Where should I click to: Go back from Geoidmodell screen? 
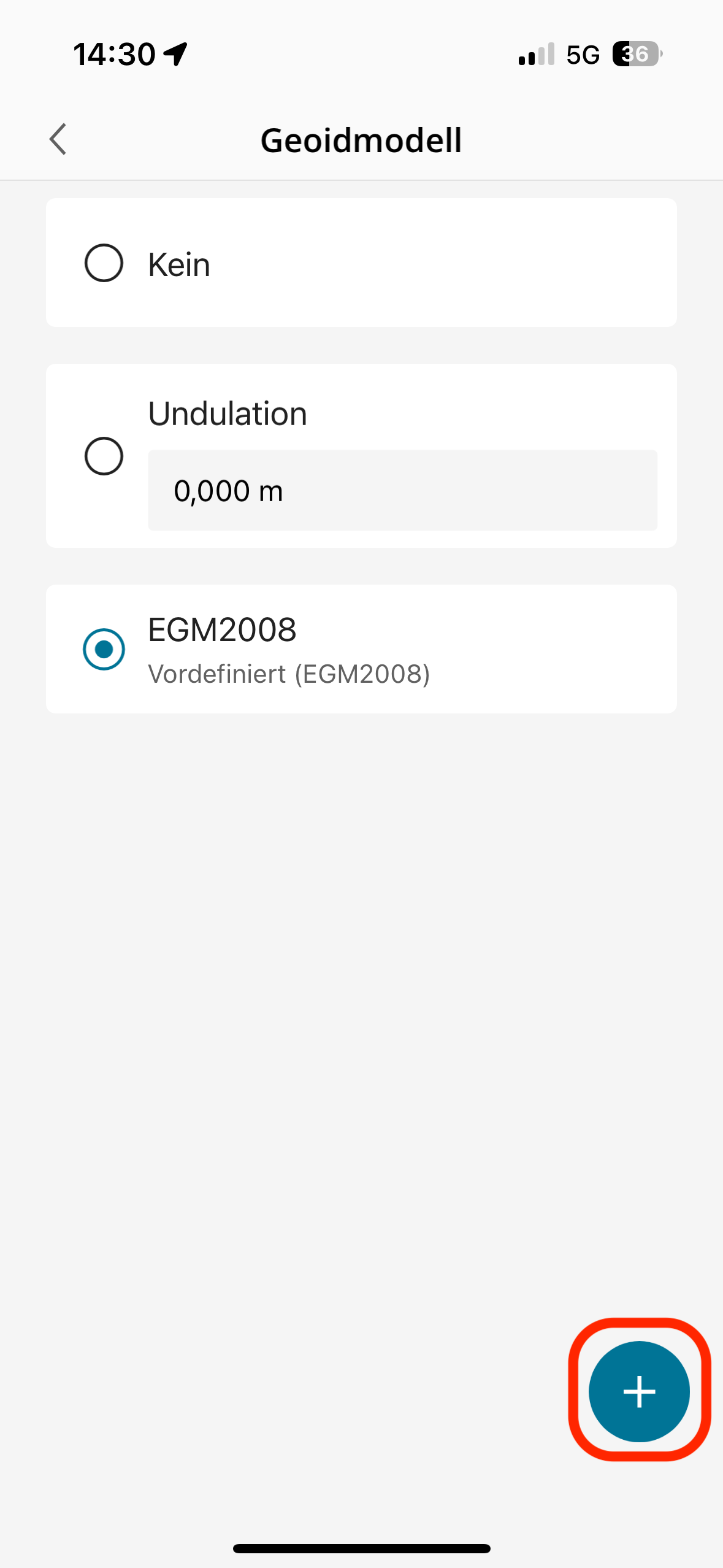point(58,139)
